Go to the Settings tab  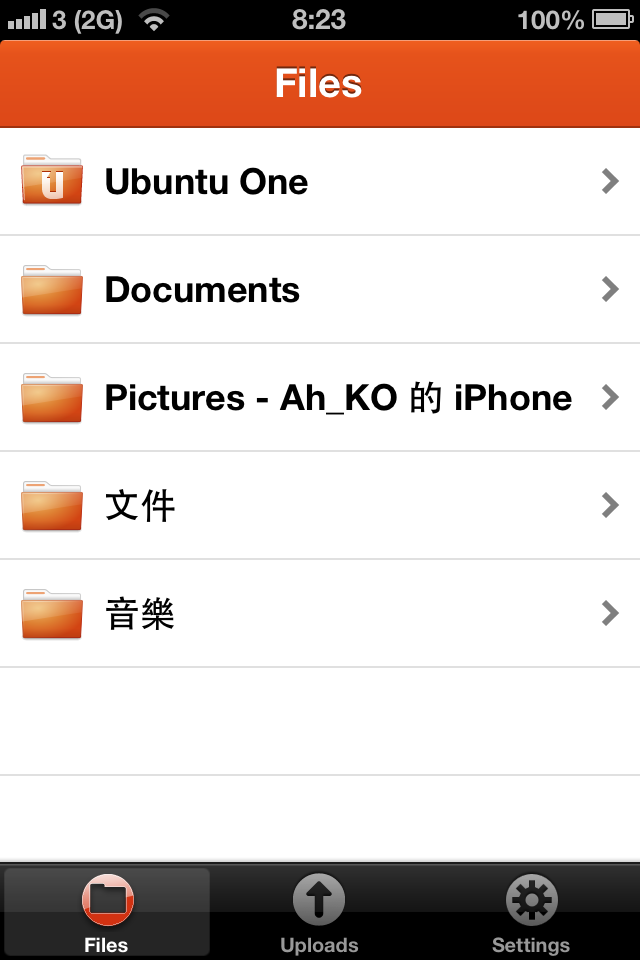click(x=531, y=913)
